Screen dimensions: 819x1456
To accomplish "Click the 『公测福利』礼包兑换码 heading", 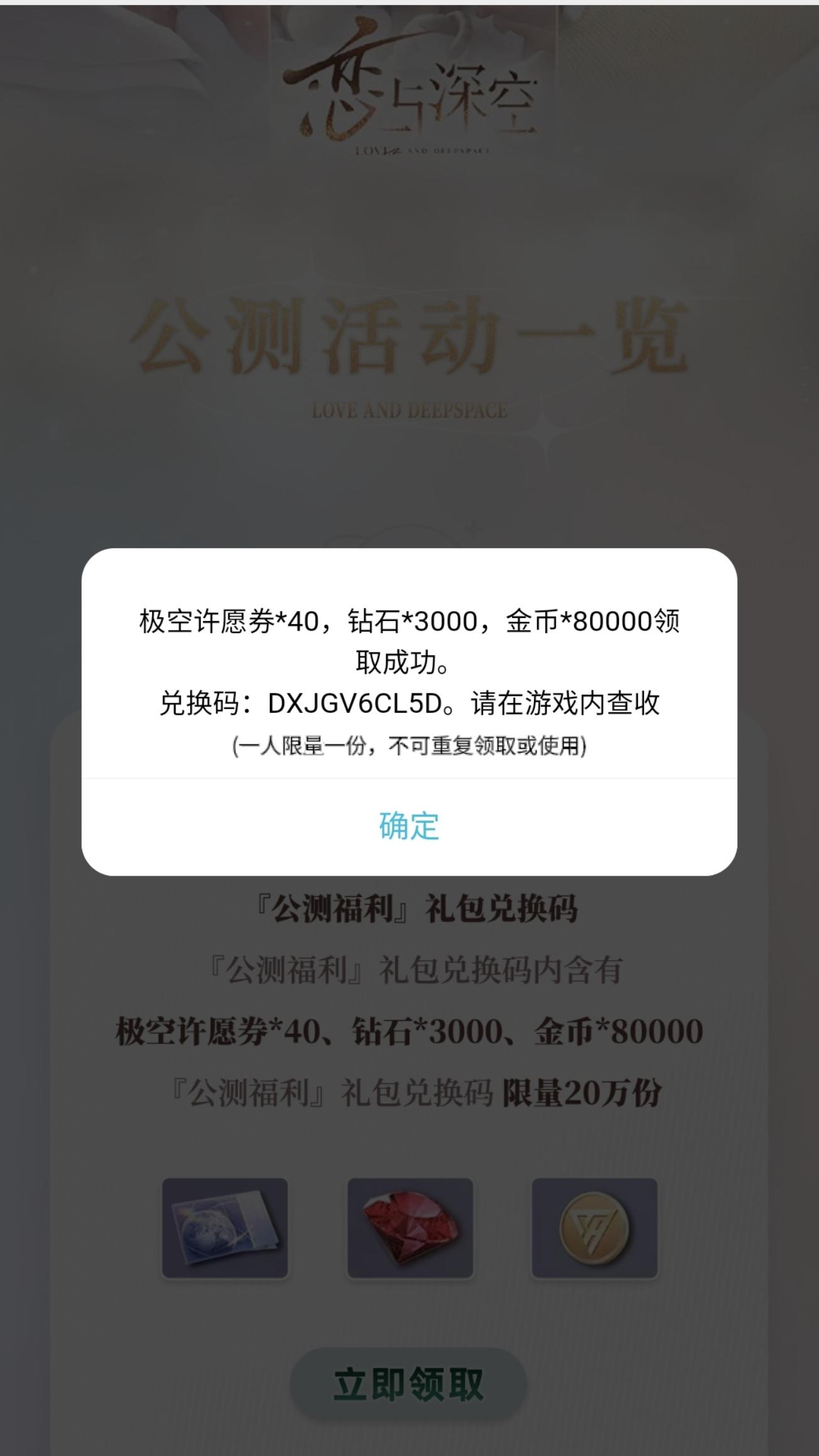I will [409, 911].
